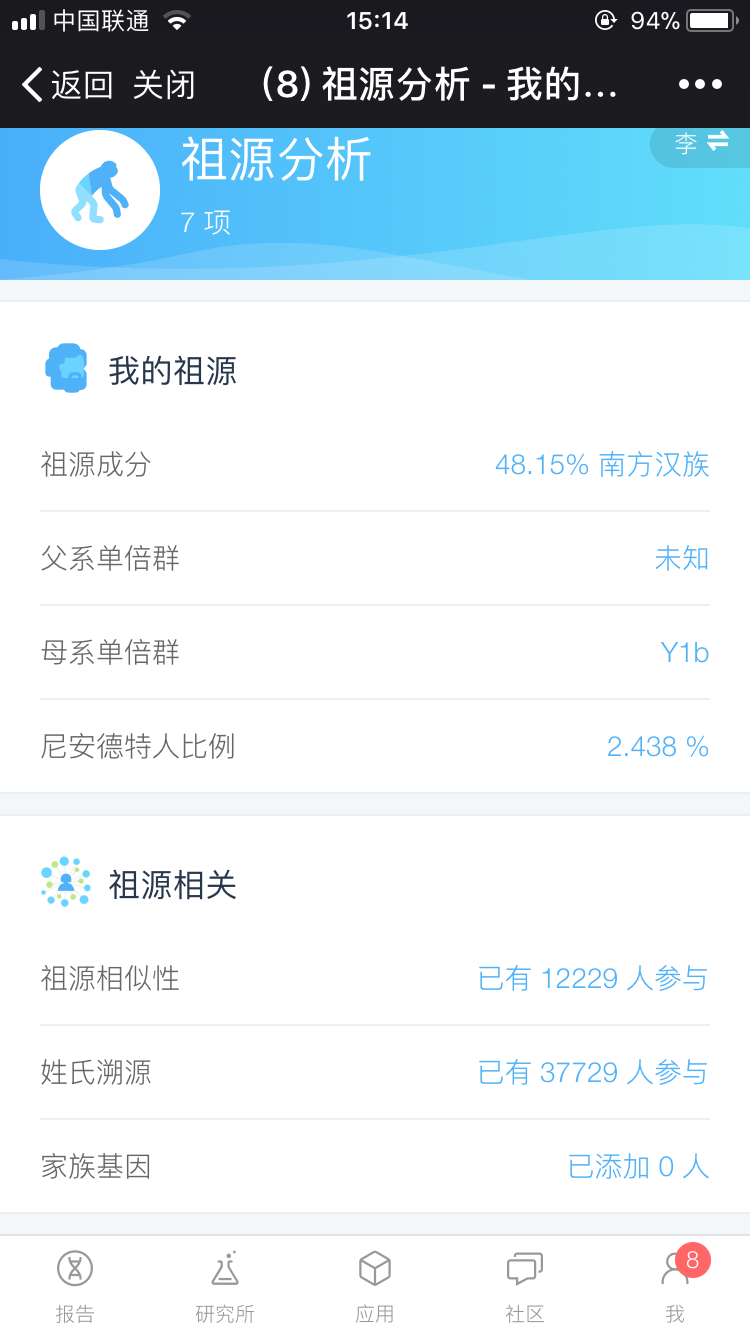750x1334 pixels.
Task: Go back using the 返回 button
Action: [x=67, y=85]
